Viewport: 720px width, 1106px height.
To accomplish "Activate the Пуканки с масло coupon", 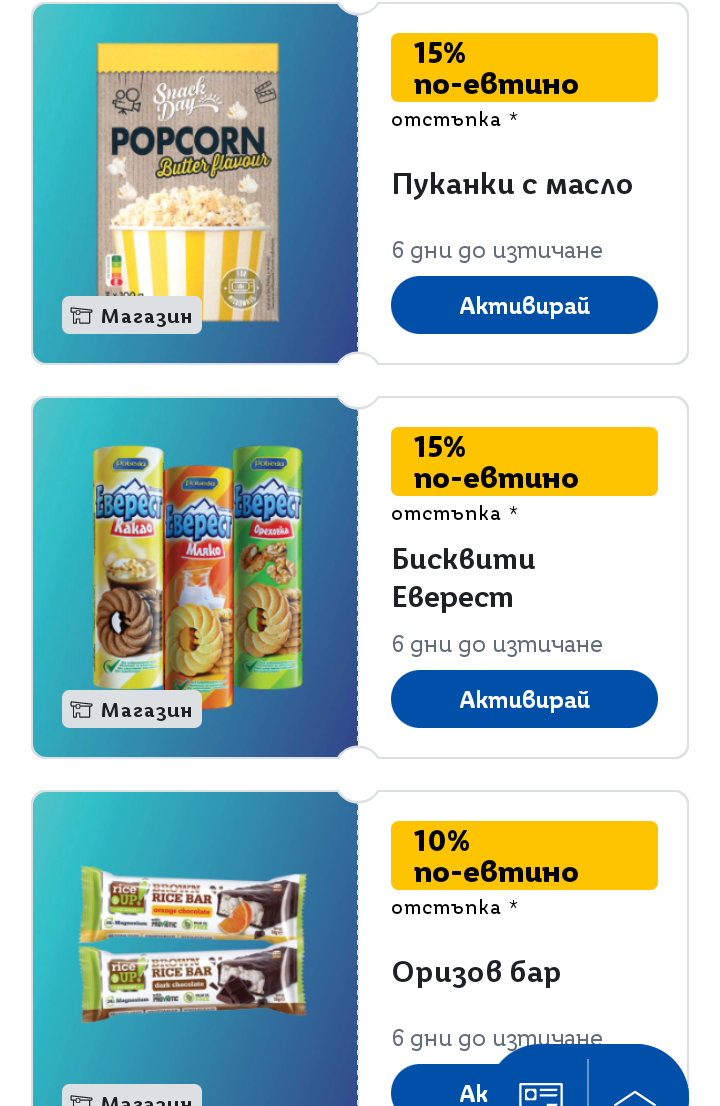I will [x=524, y=305].
